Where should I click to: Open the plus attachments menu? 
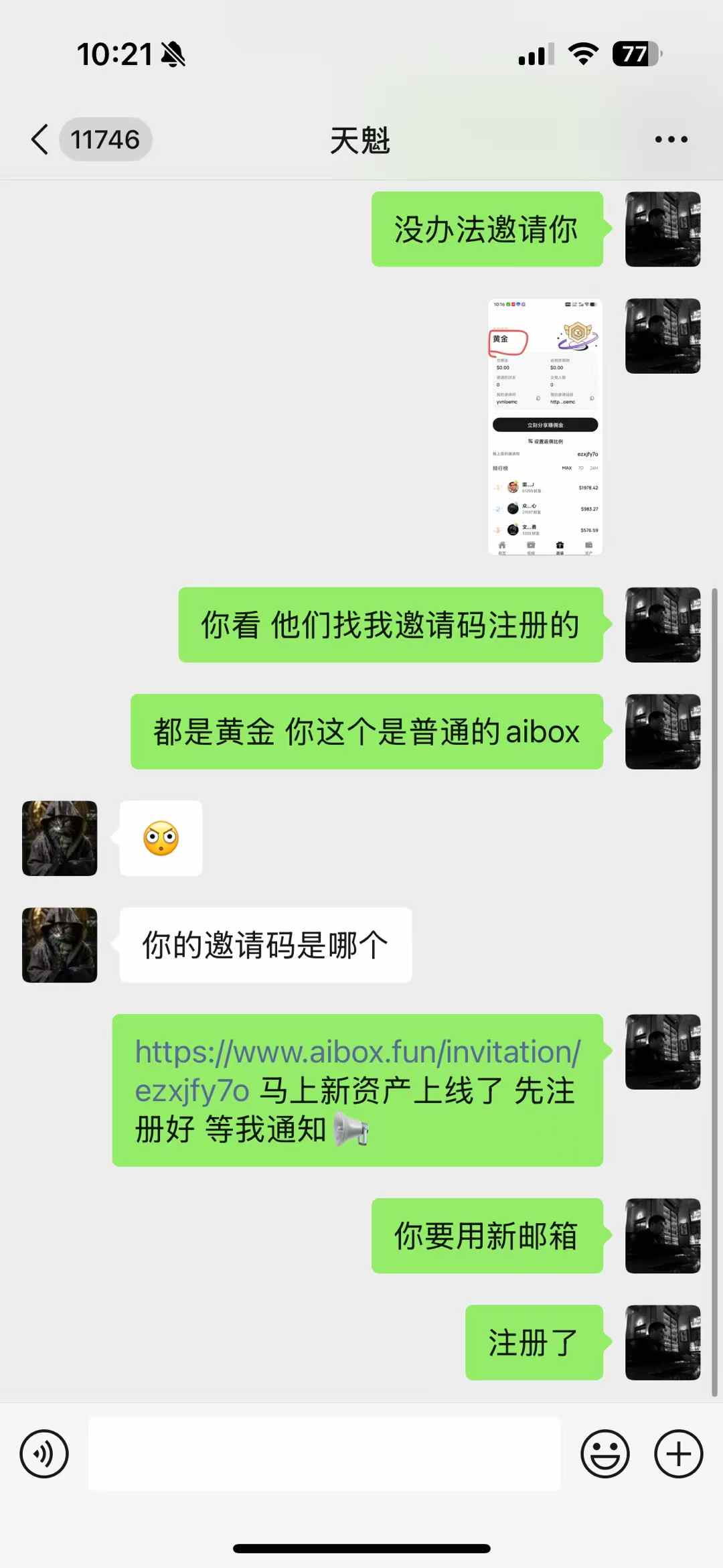click(678, 1454)
